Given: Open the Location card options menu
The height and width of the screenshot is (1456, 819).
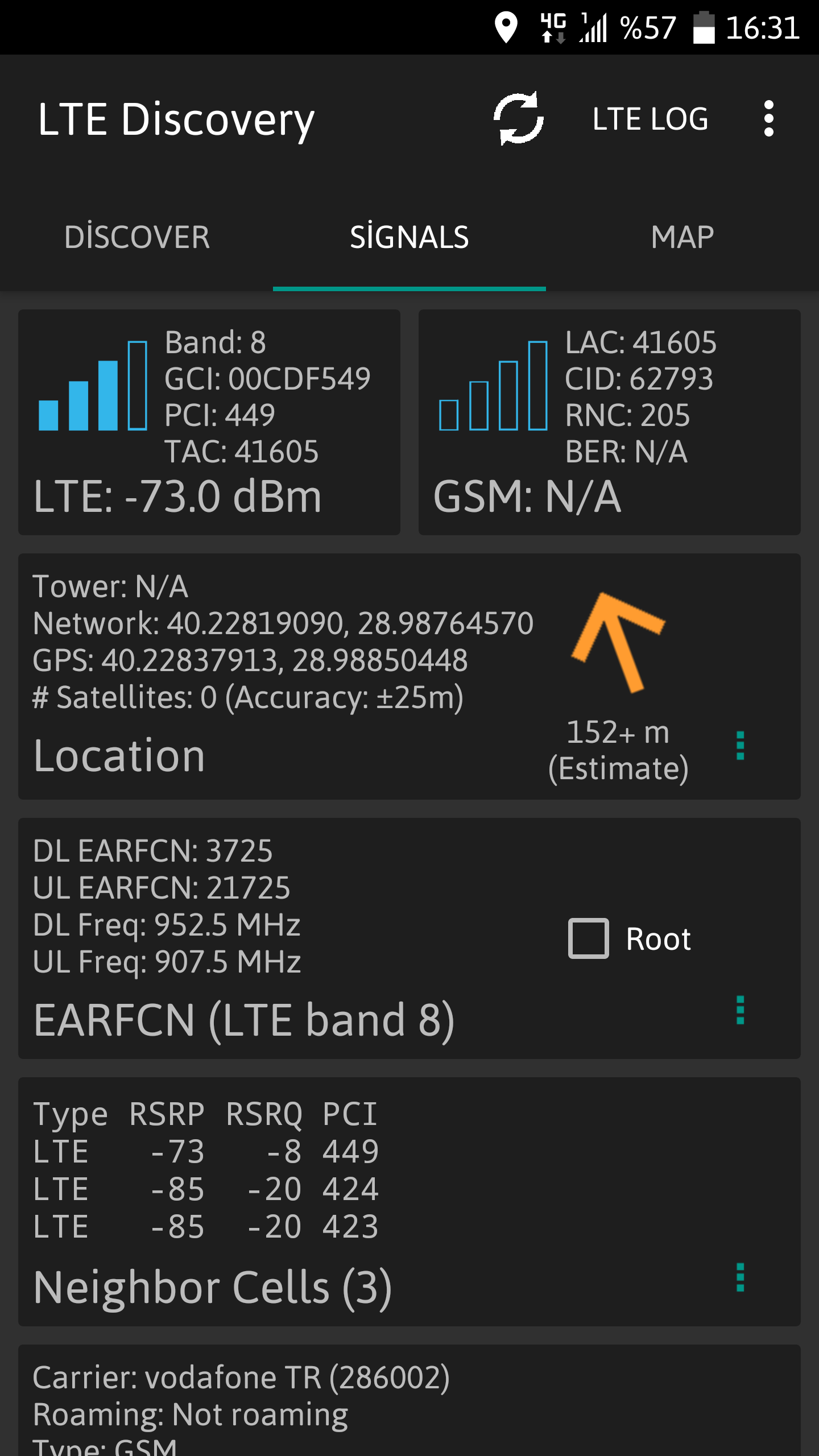Looking at the screenshot, I should pyautogui.click(x=740, y=746).
